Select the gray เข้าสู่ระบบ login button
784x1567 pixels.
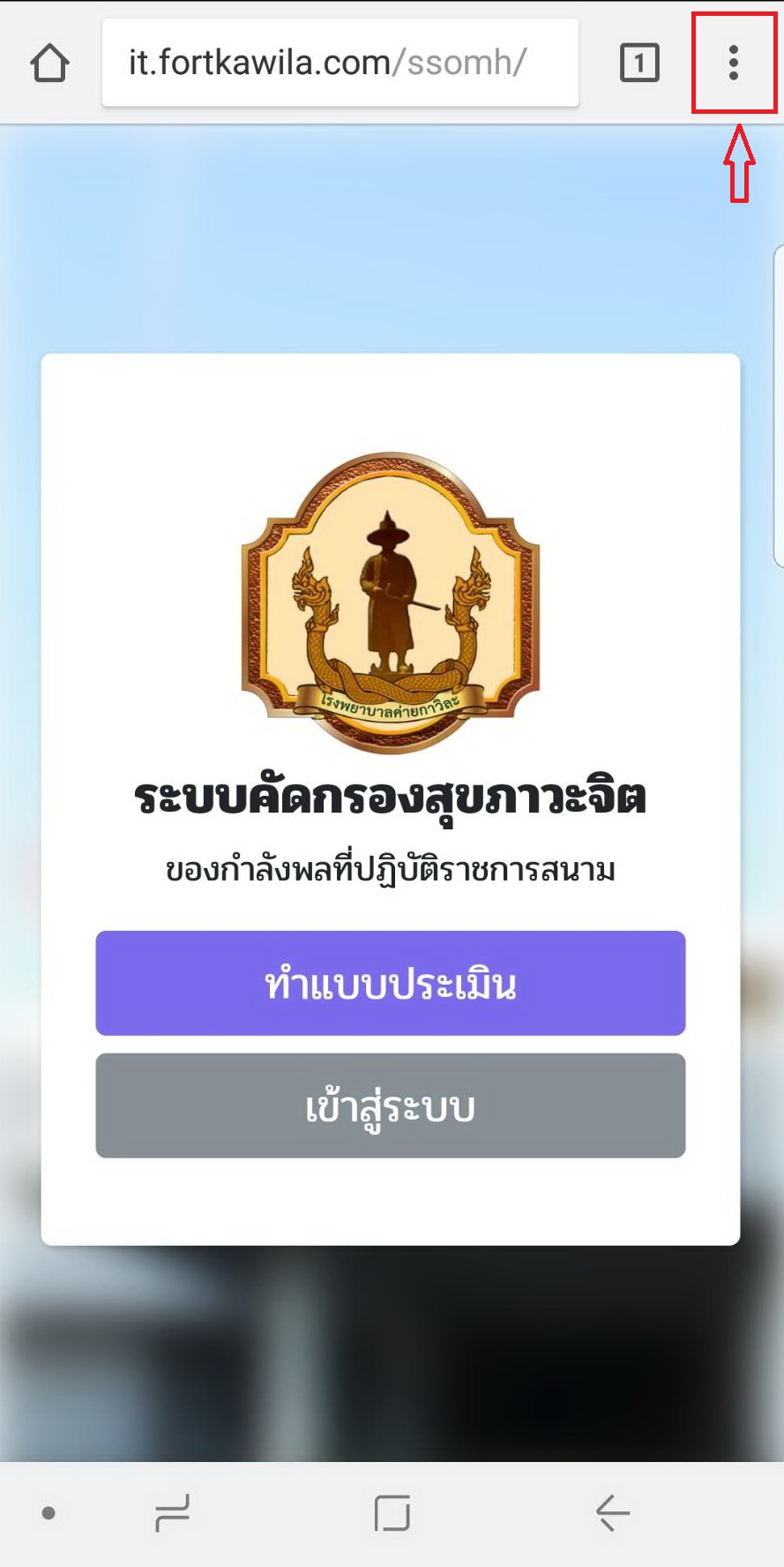(x=391, y=1106)
